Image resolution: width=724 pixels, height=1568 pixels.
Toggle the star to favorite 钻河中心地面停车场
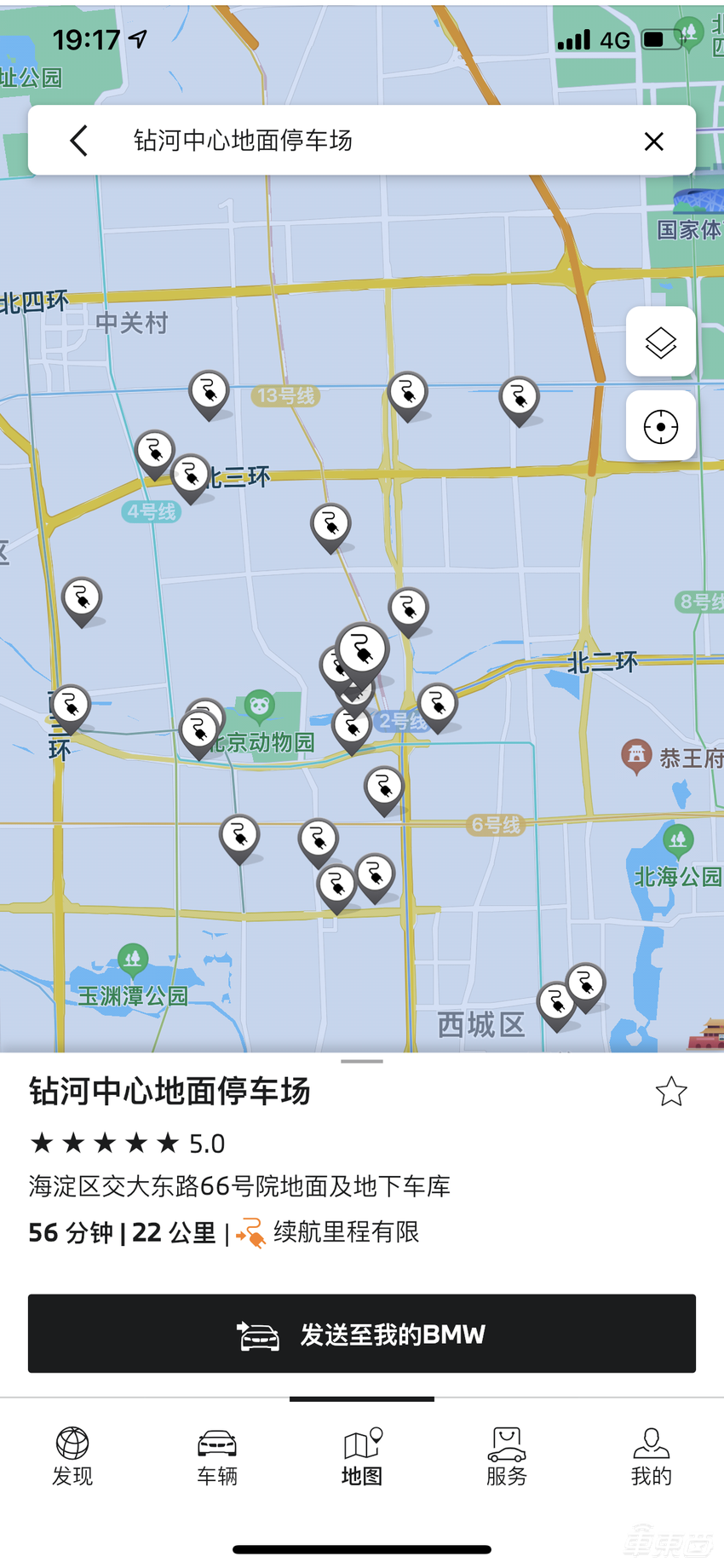(x=671, y=1091)
